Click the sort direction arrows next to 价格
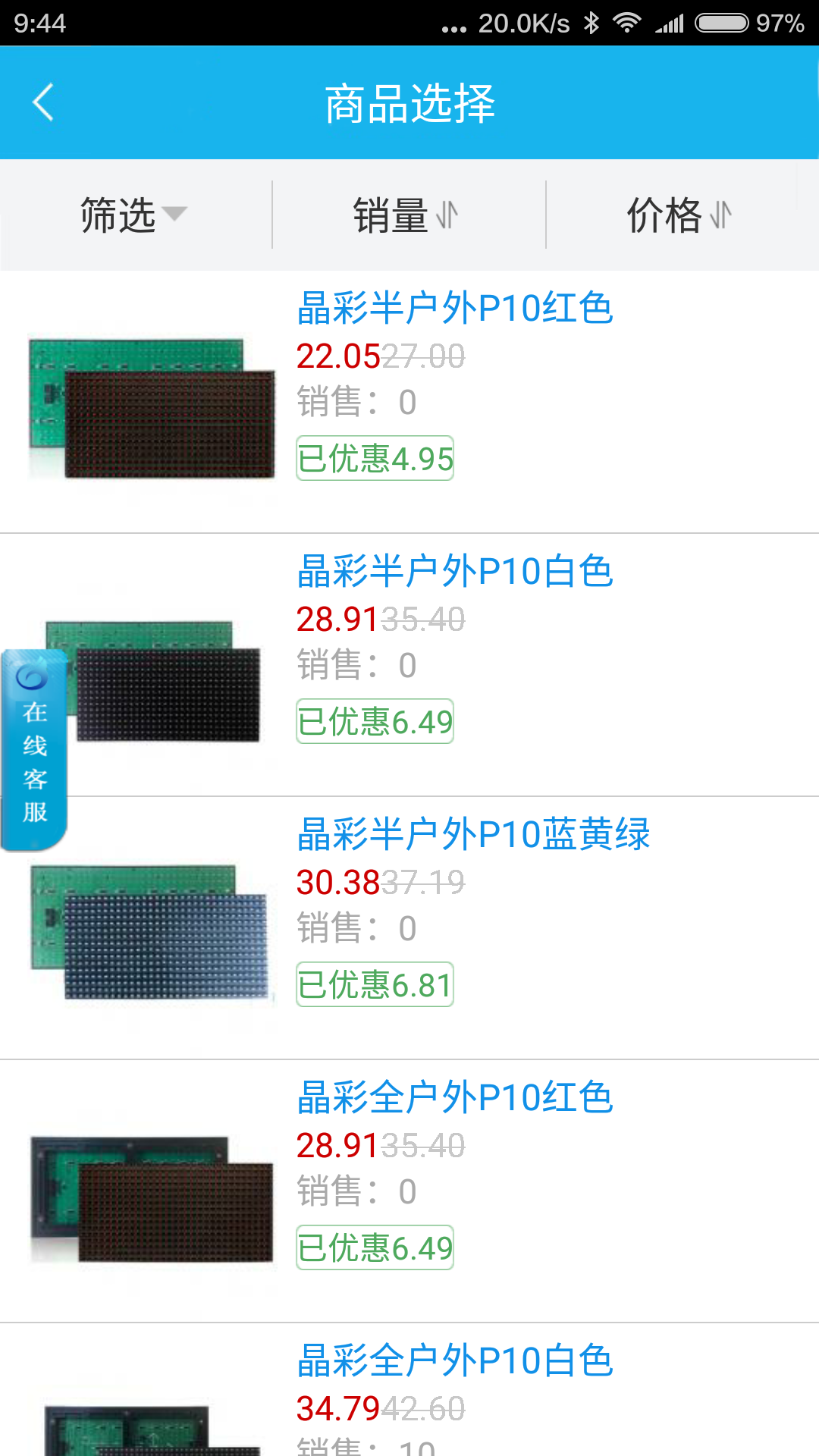 tap(721, 215)
